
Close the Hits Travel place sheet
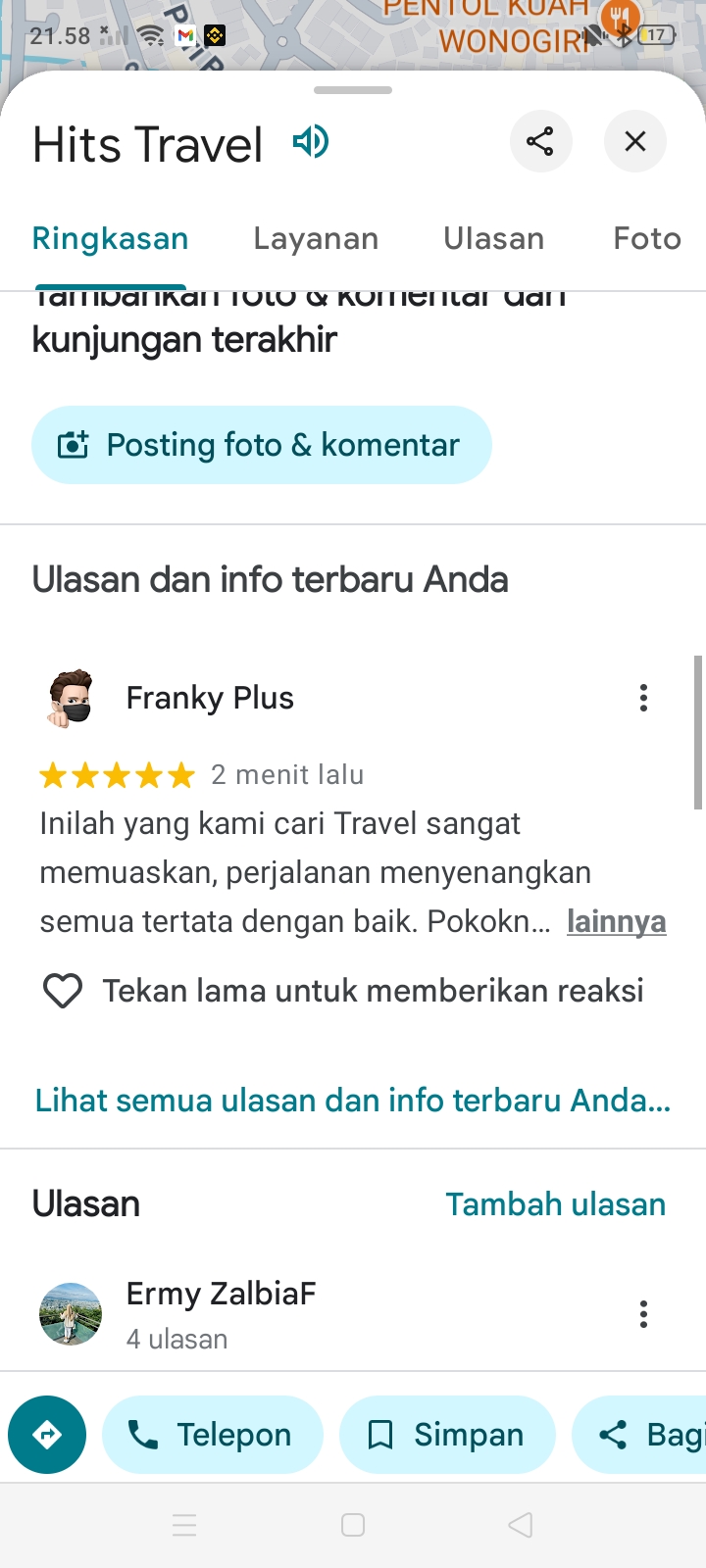(635, 141)
